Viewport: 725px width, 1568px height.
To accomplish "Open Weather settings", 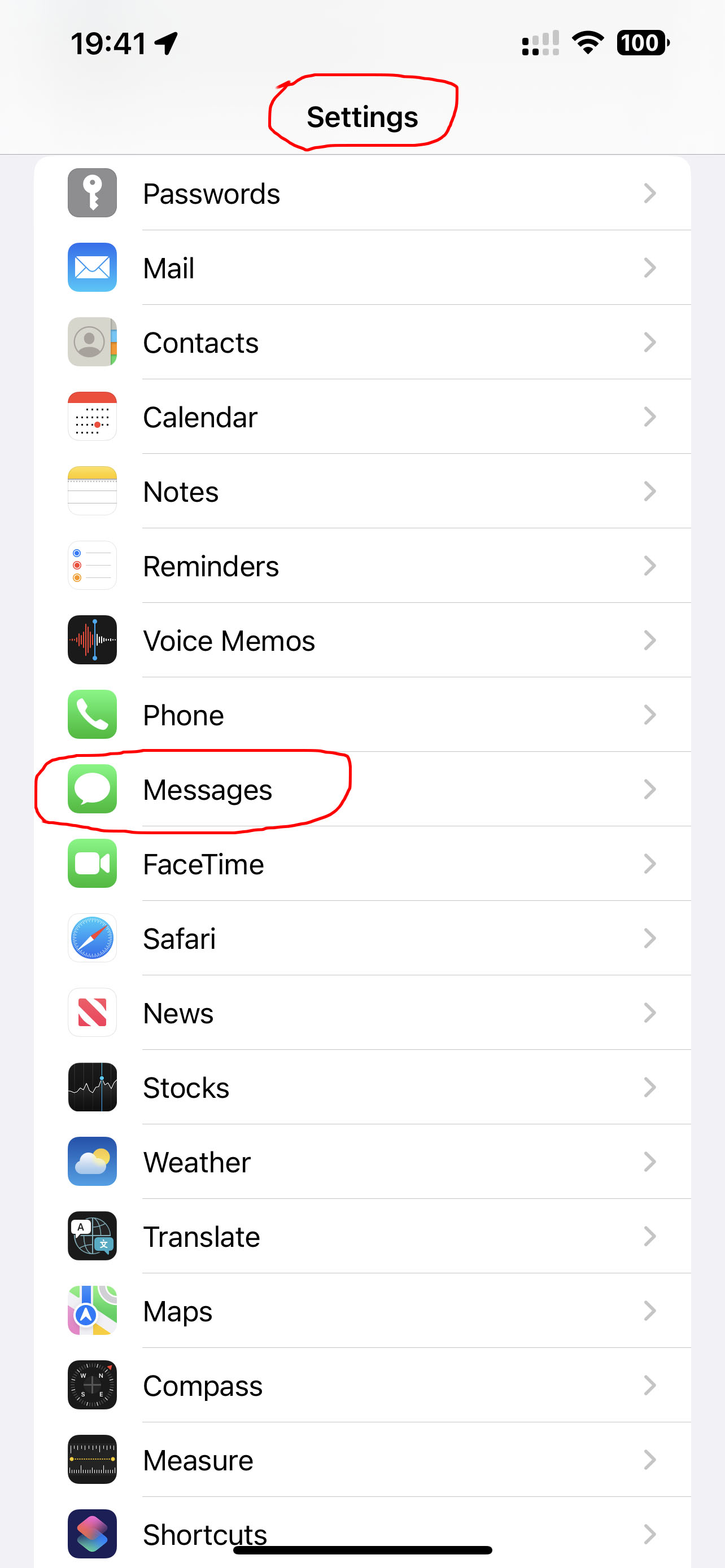I will (x=362, y=1162).
